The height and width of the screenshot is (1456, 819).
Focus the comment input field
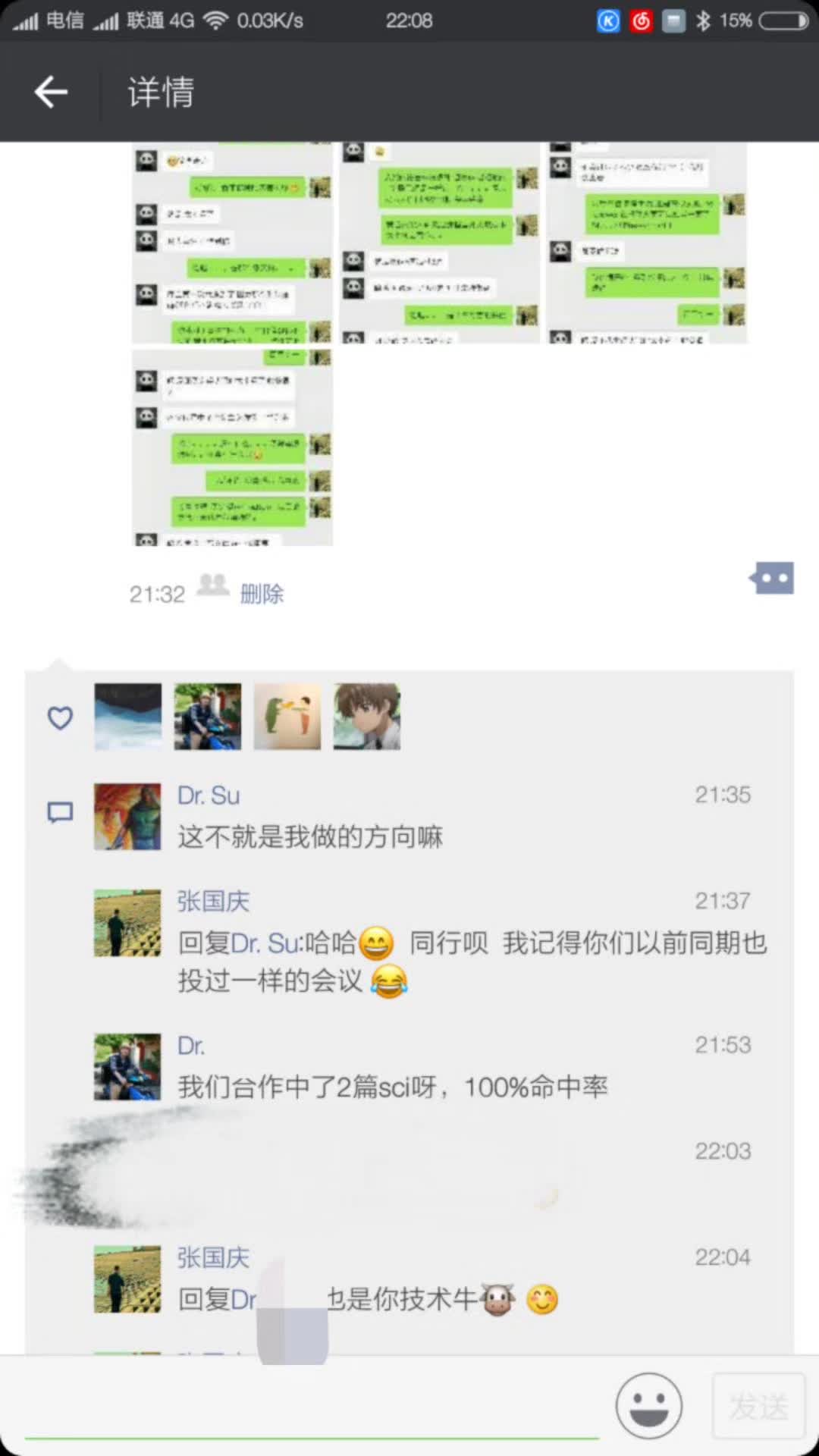(311, 1407)
